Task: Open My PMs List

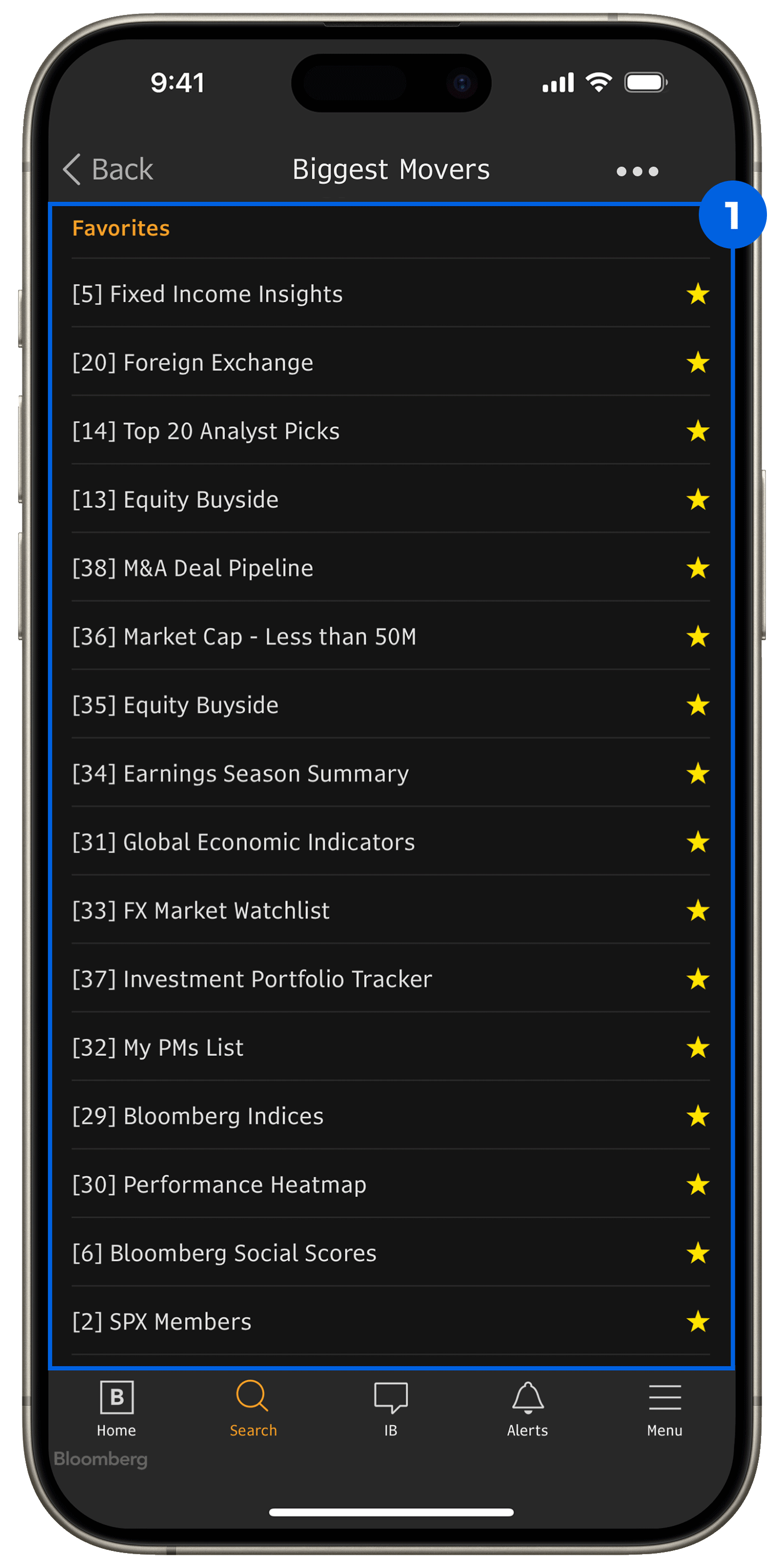Action: [158, 1048]
